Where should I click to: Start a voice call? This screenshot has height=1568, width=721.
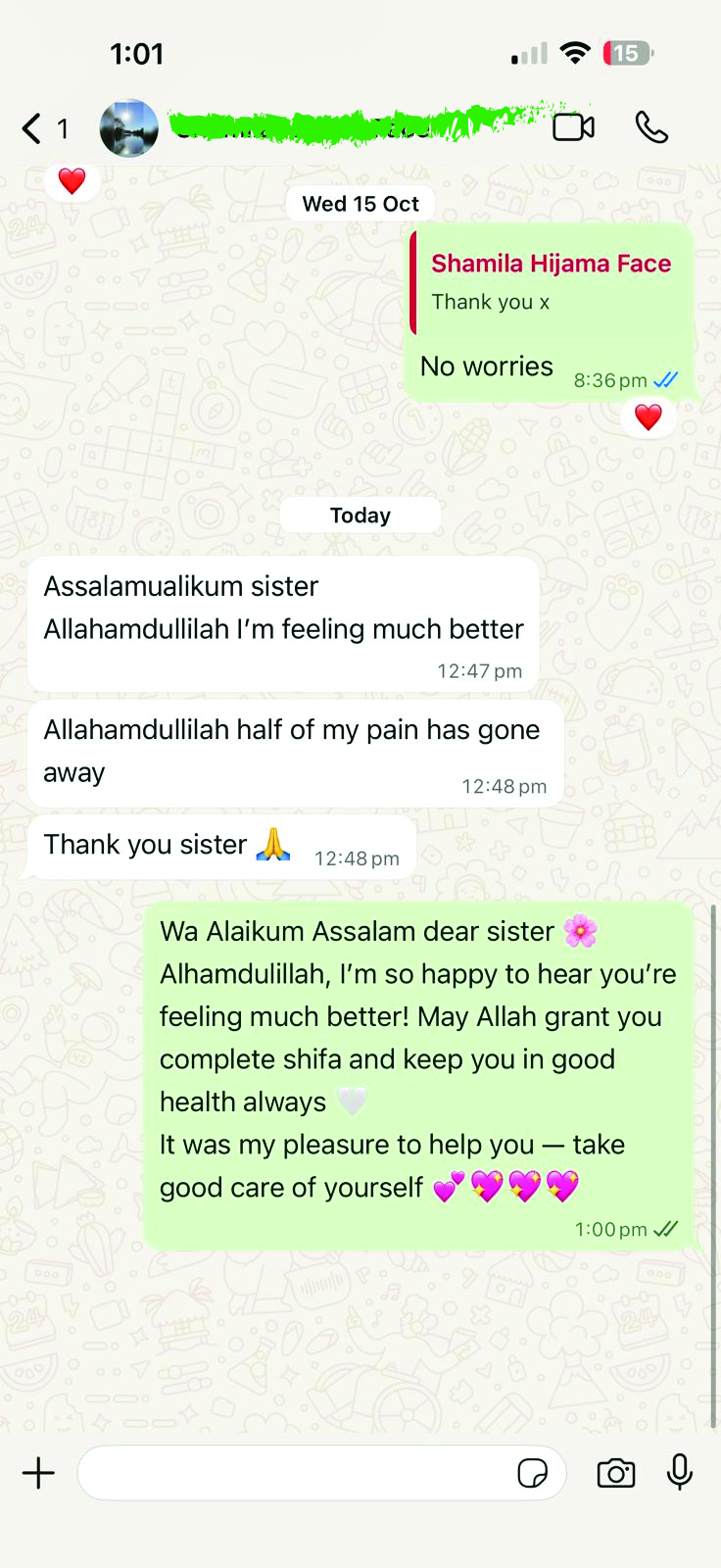(x=651, y=127)
